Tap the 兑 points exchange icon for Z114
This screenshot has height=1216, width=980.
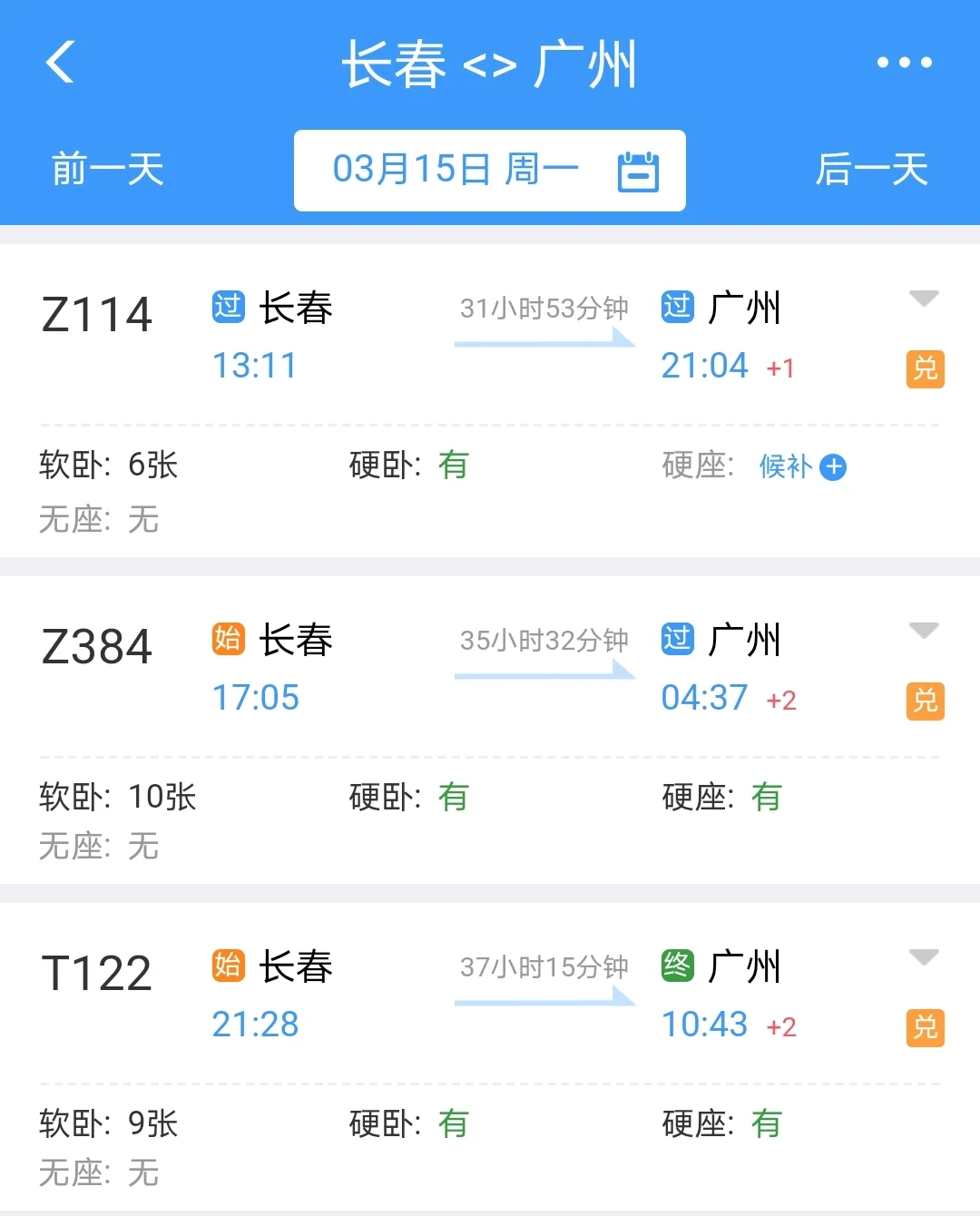coord(924,370)
